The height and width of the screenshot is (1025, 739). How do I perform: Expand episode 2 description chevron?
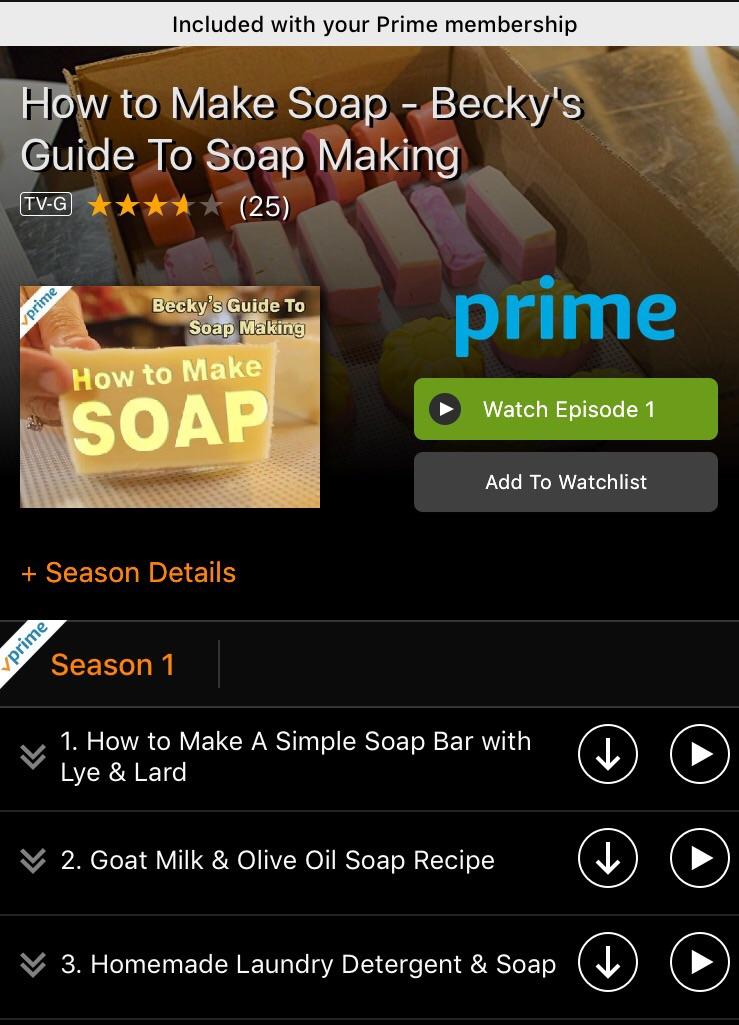pyautogui.click(x=34, y=859)
